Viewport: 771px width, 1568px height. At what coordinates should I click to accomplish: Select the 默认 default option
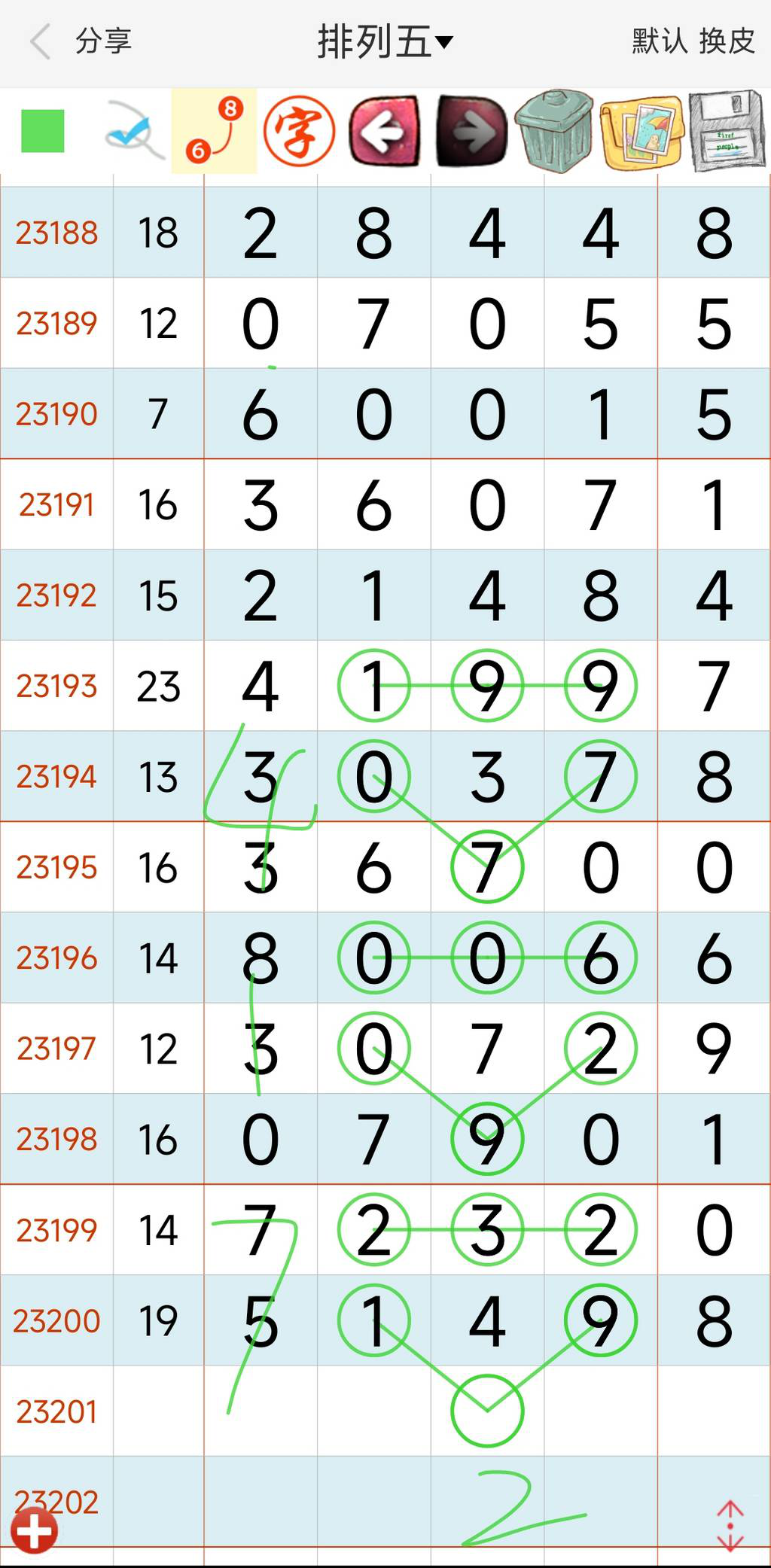[x=660, y=41]
